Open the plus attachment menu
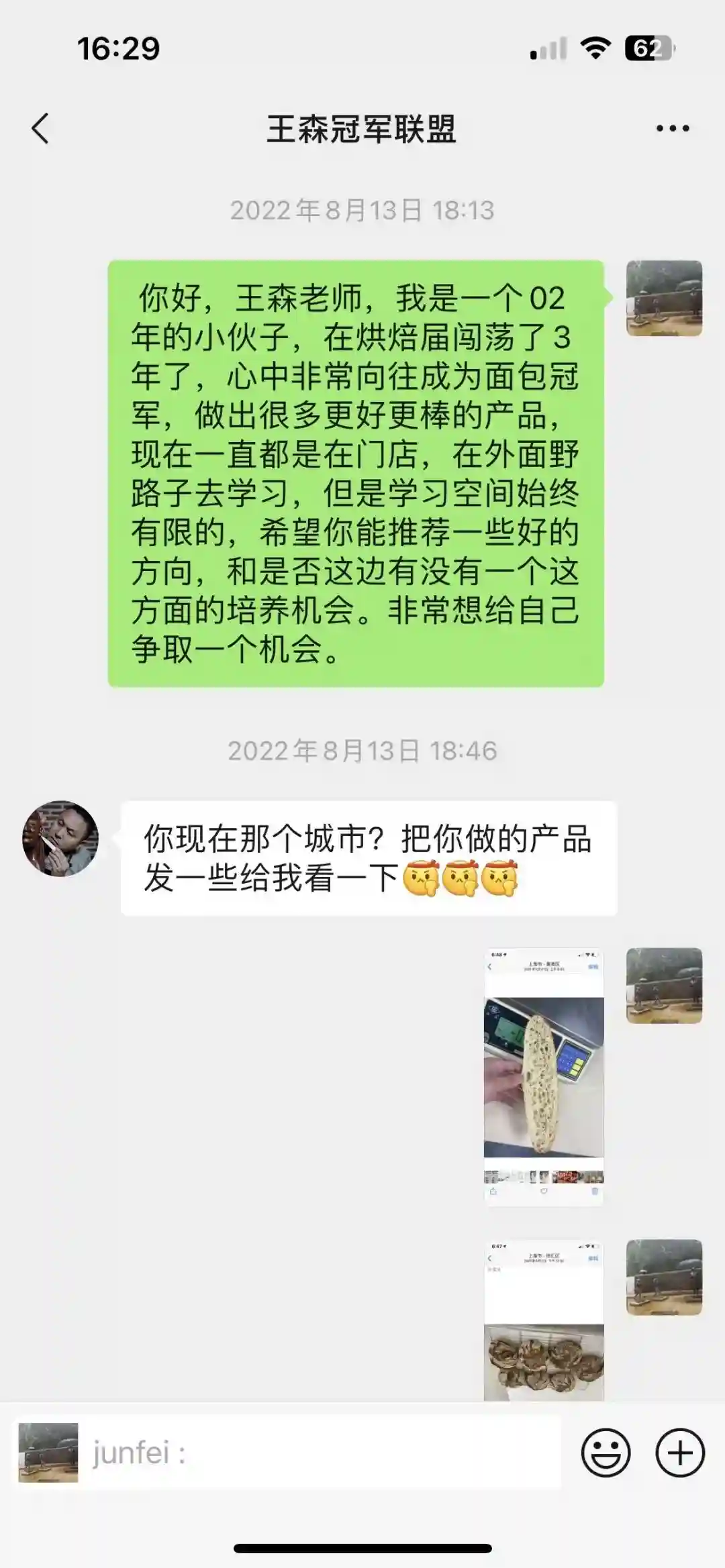This screenshot has height=1568, width=725. click(679, 1453)
